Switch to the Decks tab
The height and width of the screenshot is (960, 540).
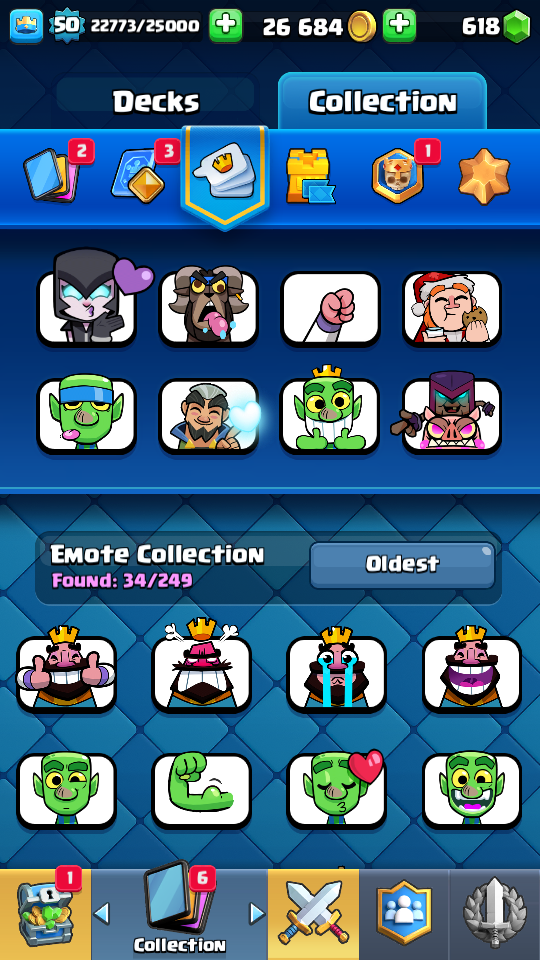pyautogui.click(x=156, y=101)
